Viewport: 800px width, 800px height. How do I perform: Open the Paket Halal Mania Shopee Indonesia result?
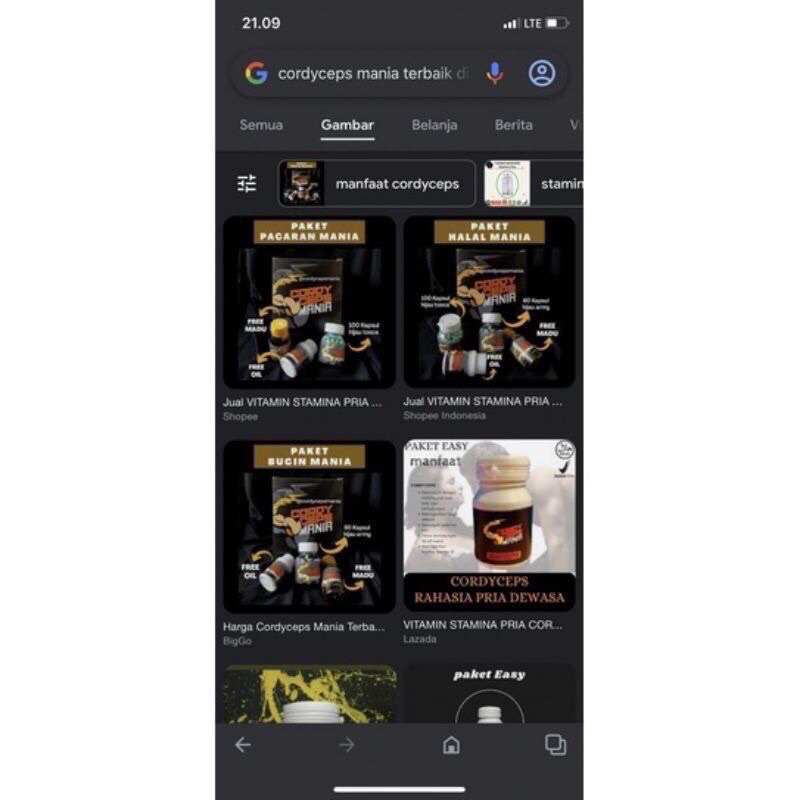(x=489, y=303)
